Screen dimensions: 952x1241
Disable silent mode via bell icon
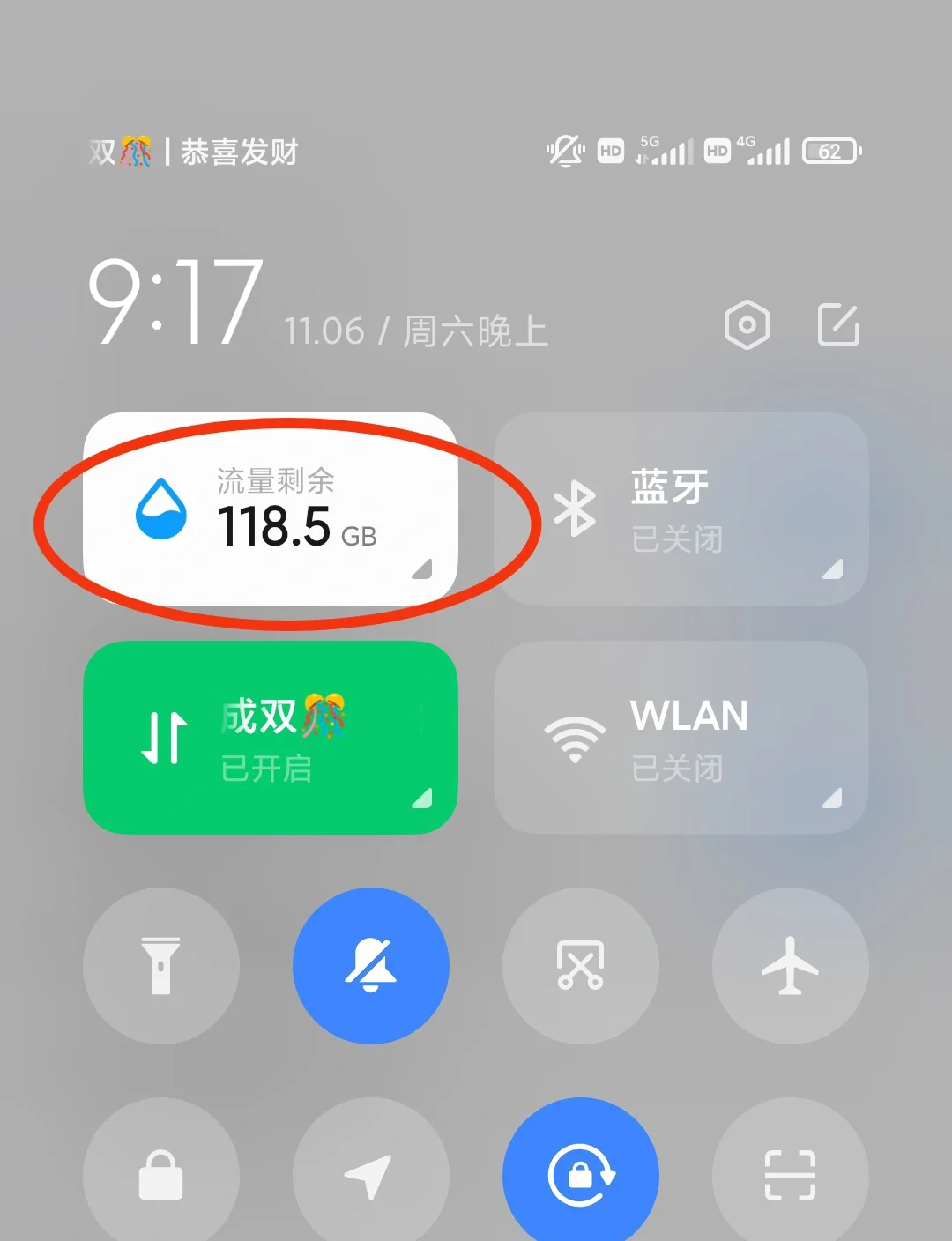coord(371,966)
